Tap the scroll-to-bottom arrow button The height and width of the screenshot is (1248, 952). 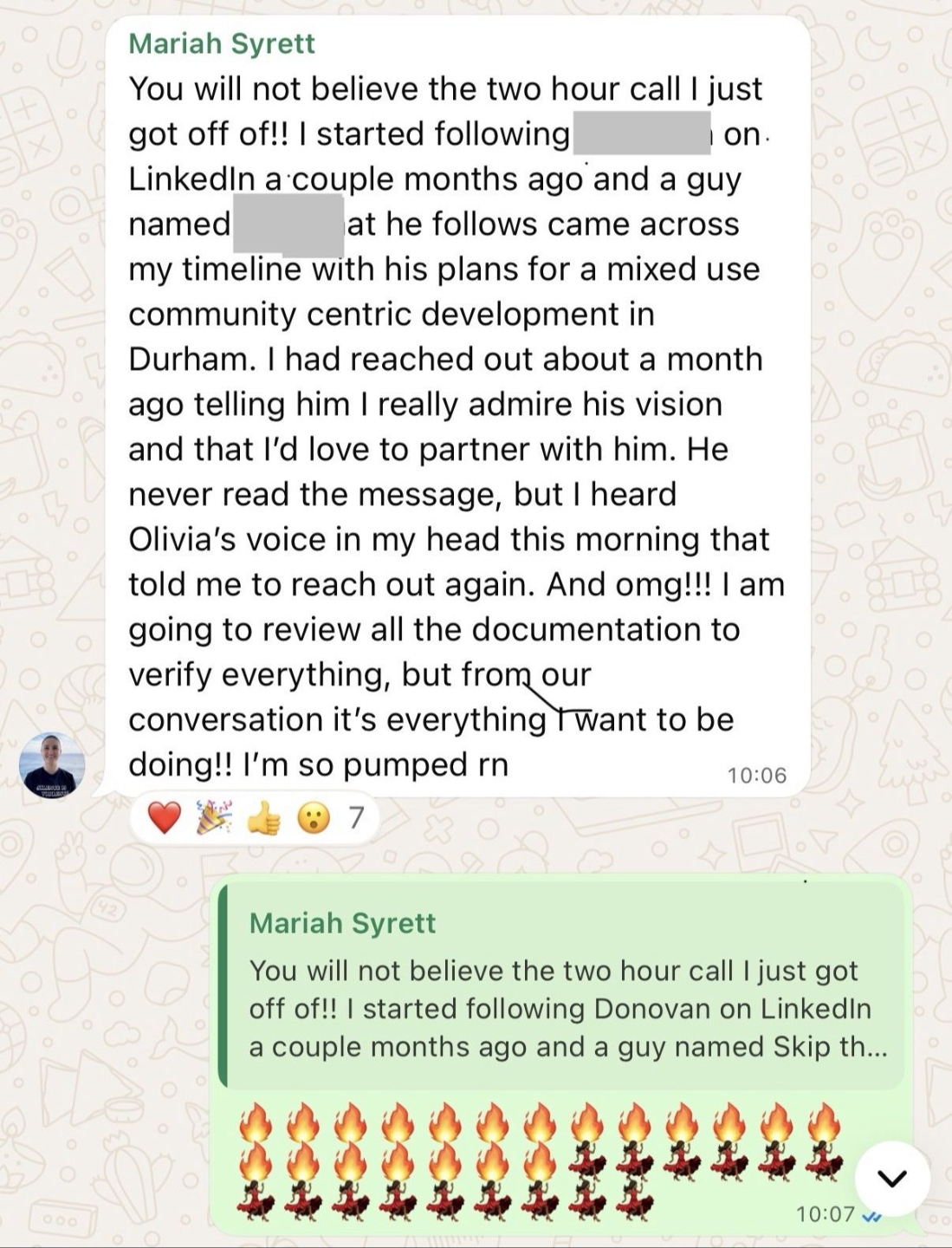click(892, 1179)
